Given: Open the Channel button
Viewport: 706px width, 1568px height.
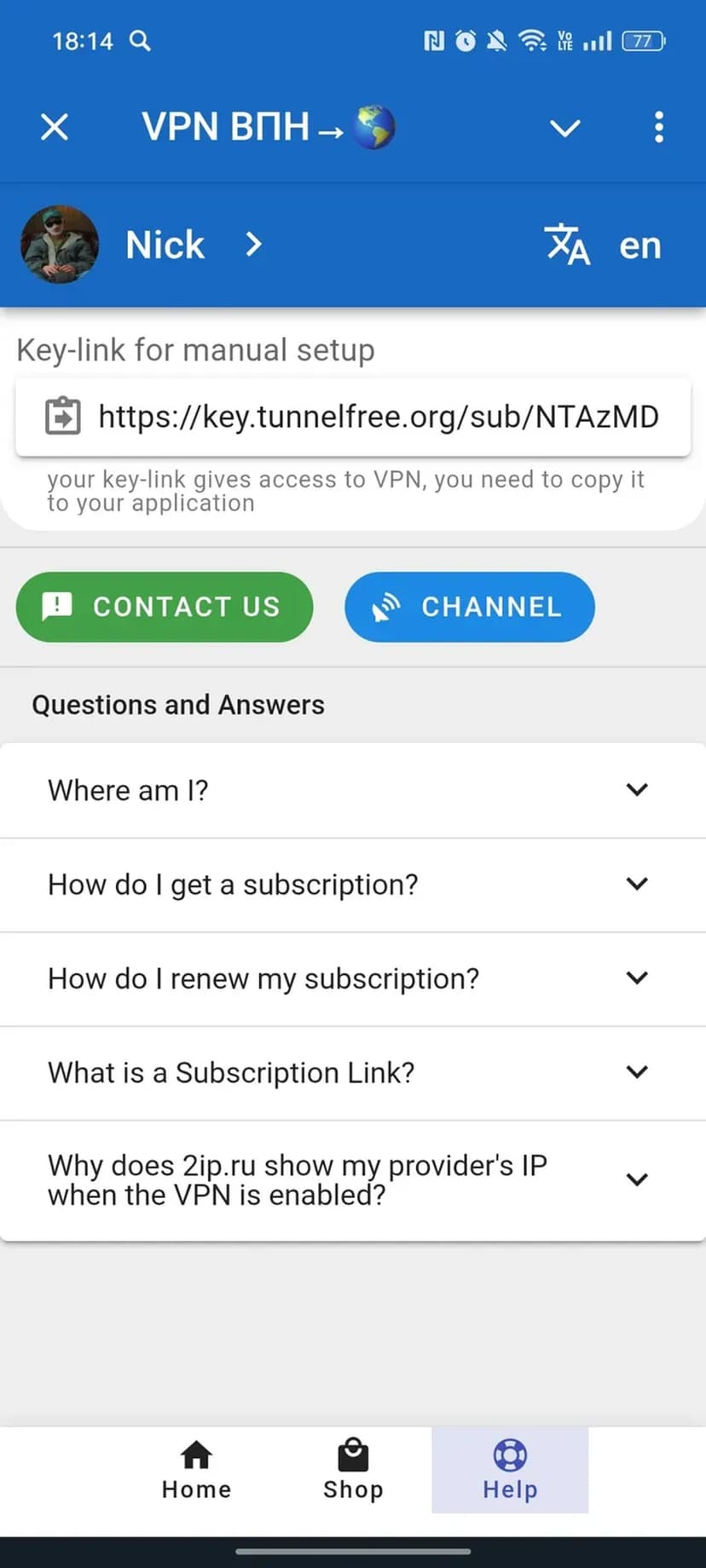Looking at the screenshot, I should point(469,607).
